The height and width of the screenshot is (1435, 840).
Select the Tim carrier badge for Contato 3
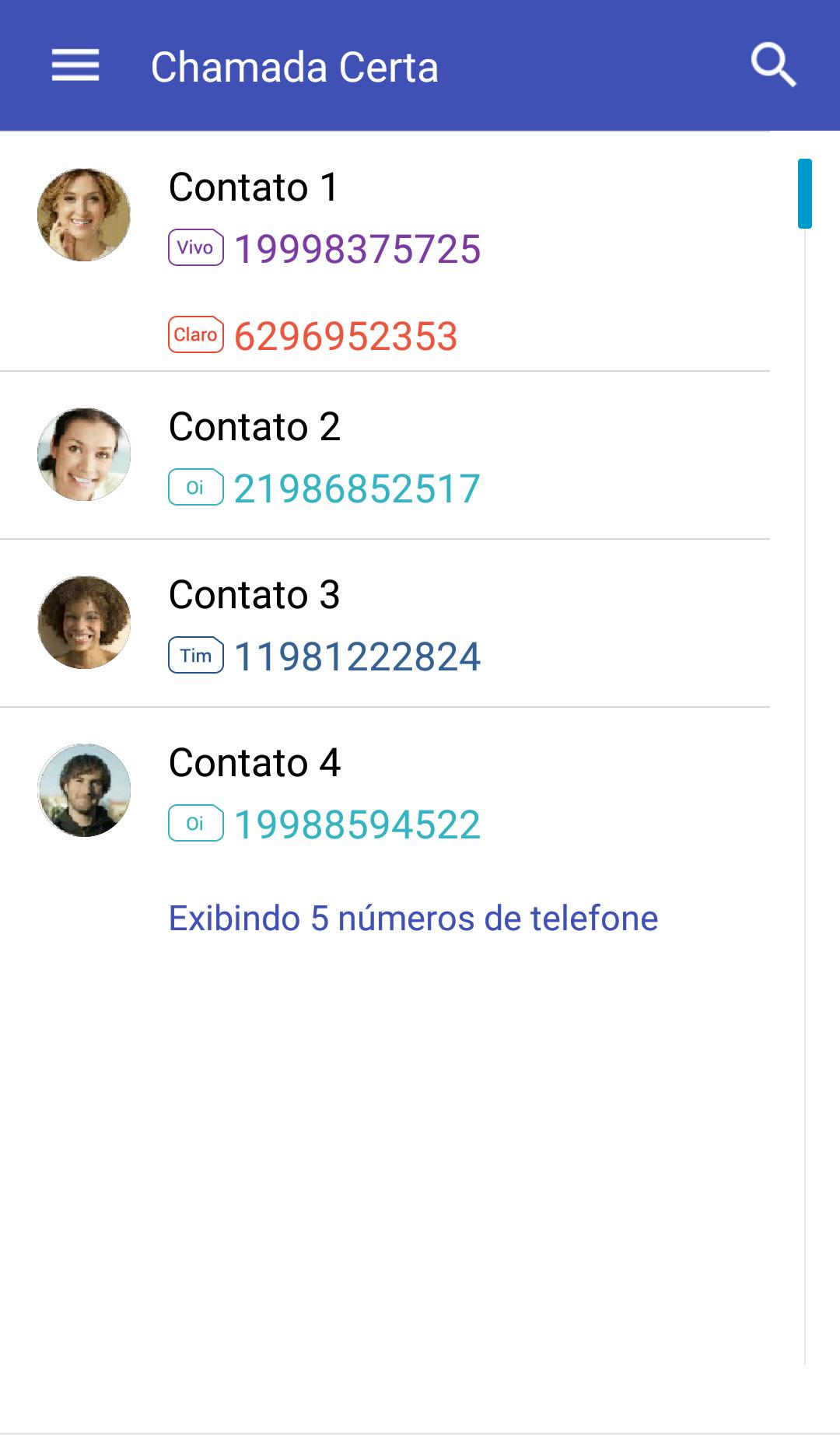[x=195, y=655]
